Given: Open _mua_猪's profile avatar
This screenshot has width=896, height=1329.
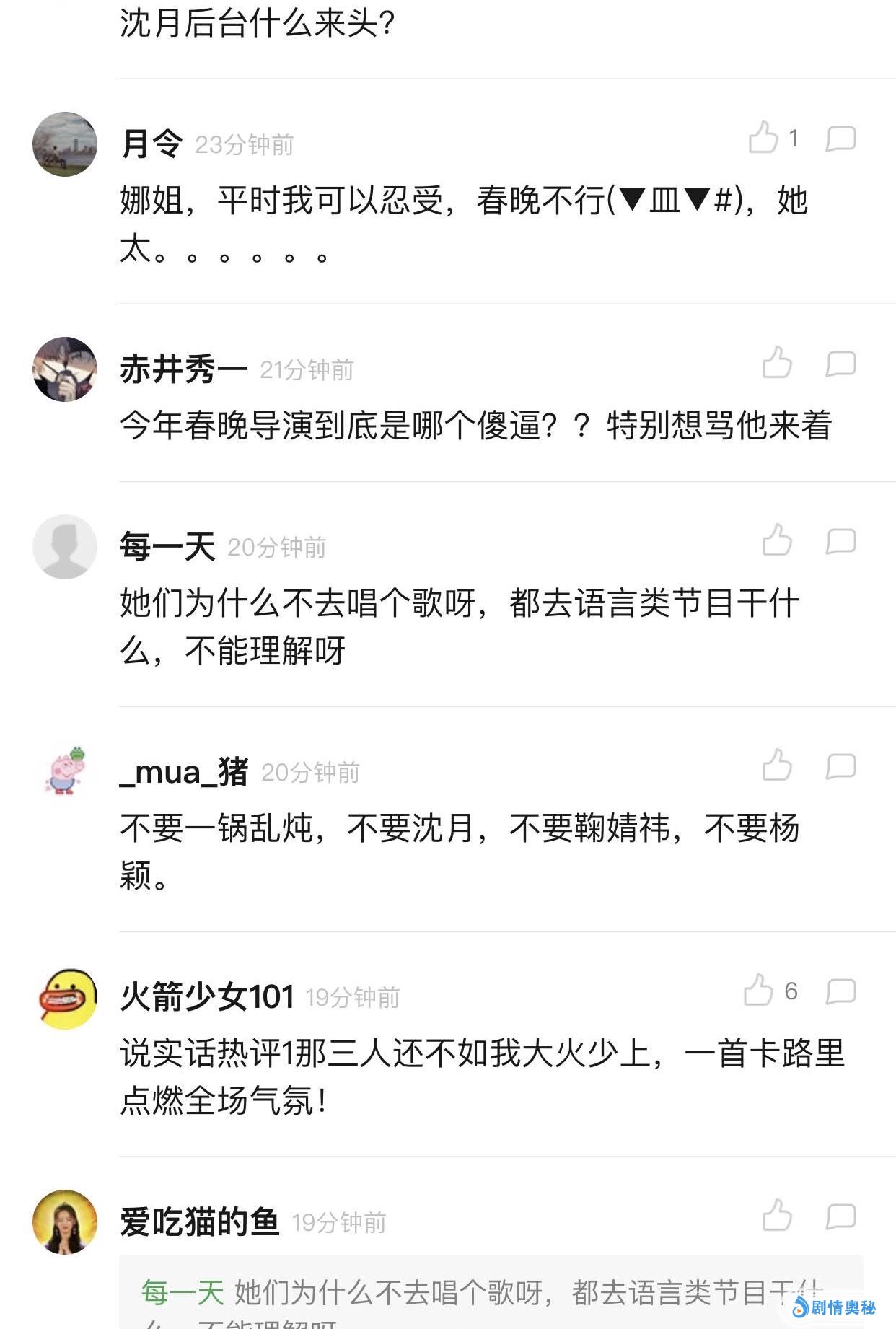Looking at the screenshot, I should coord(65,772).
